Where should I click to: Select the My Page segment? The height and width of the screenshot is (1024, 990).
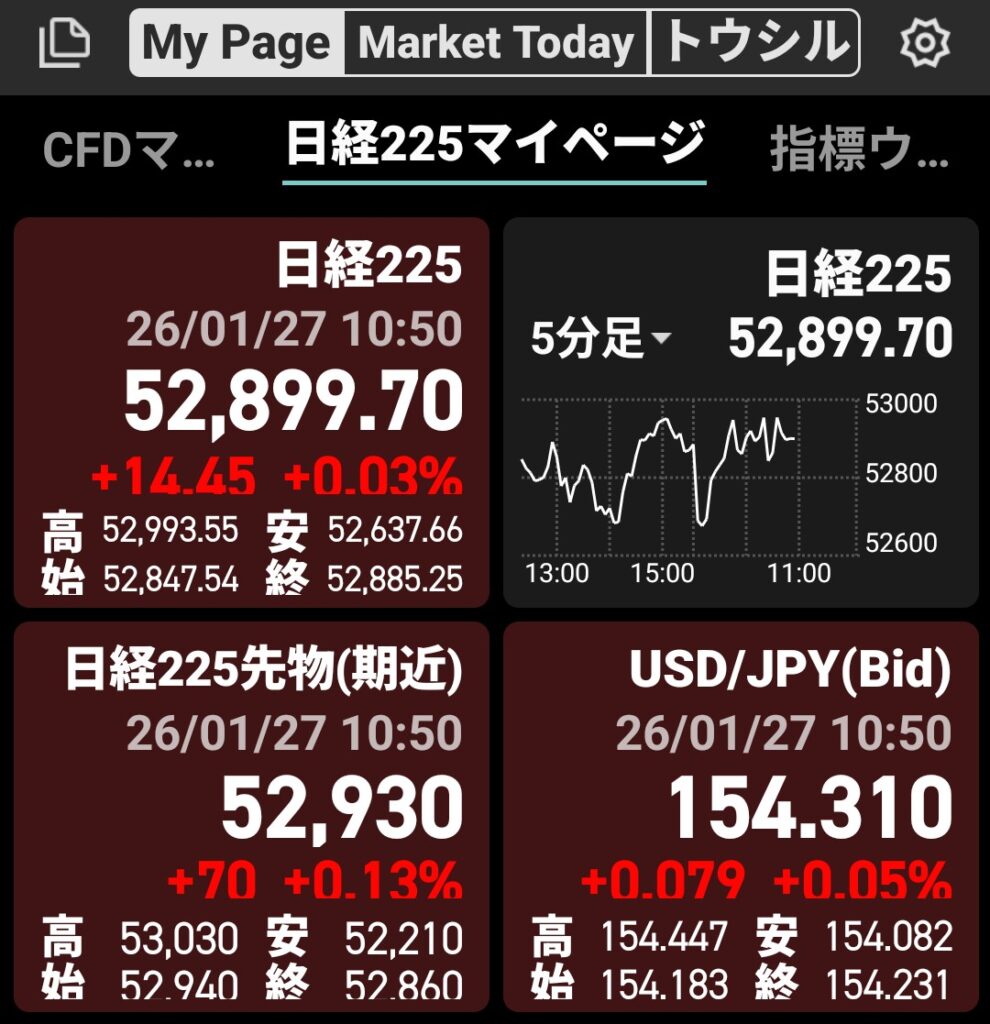click(x=237, y=43)
